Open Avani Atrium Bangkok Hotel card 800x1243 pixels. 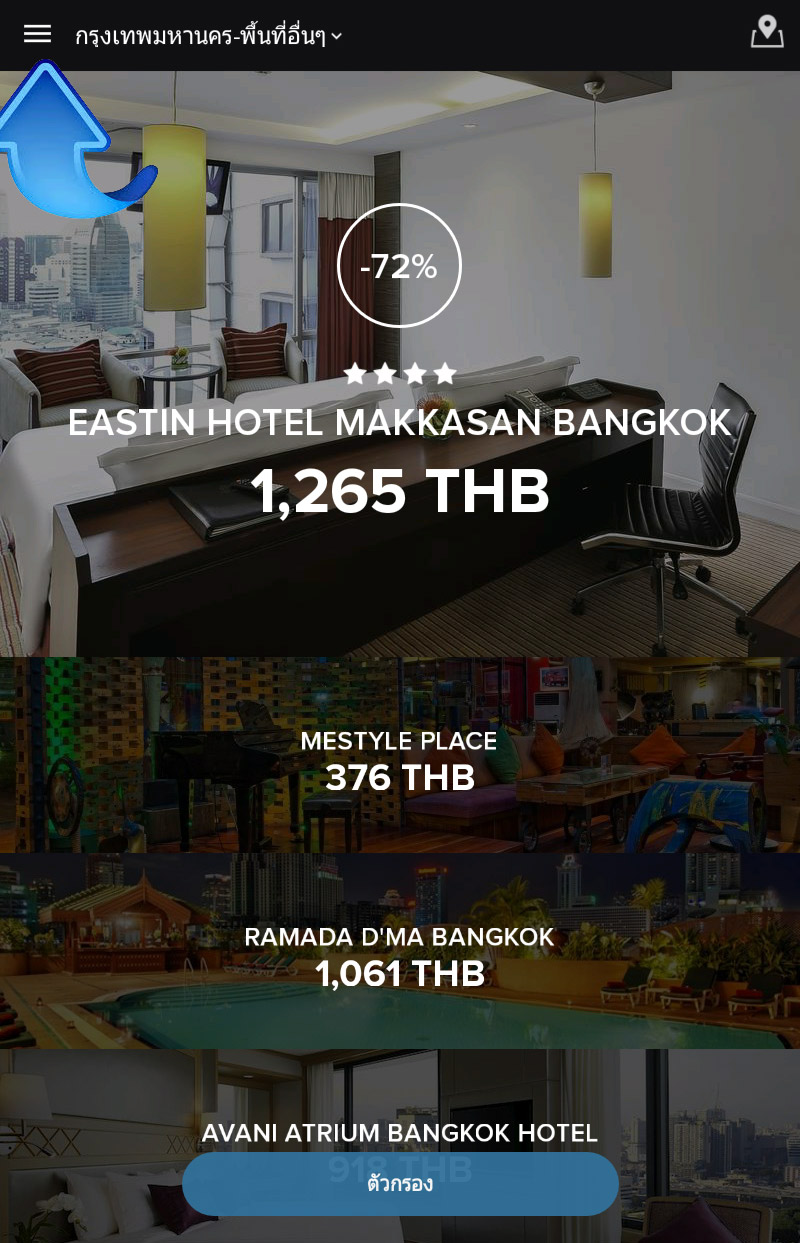(x=400, y=1108)
